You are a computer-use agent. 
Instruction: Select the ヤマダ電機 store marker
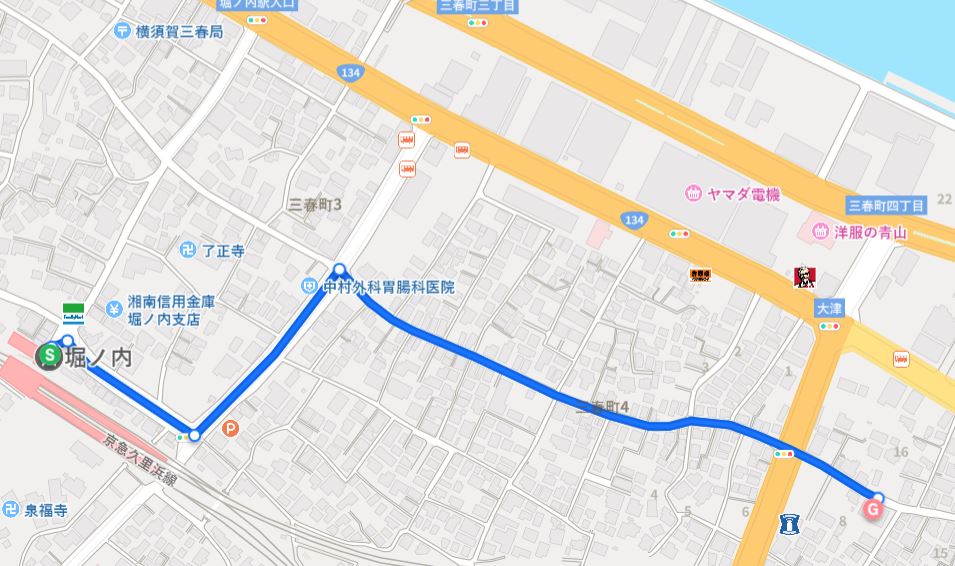[692, 194]
